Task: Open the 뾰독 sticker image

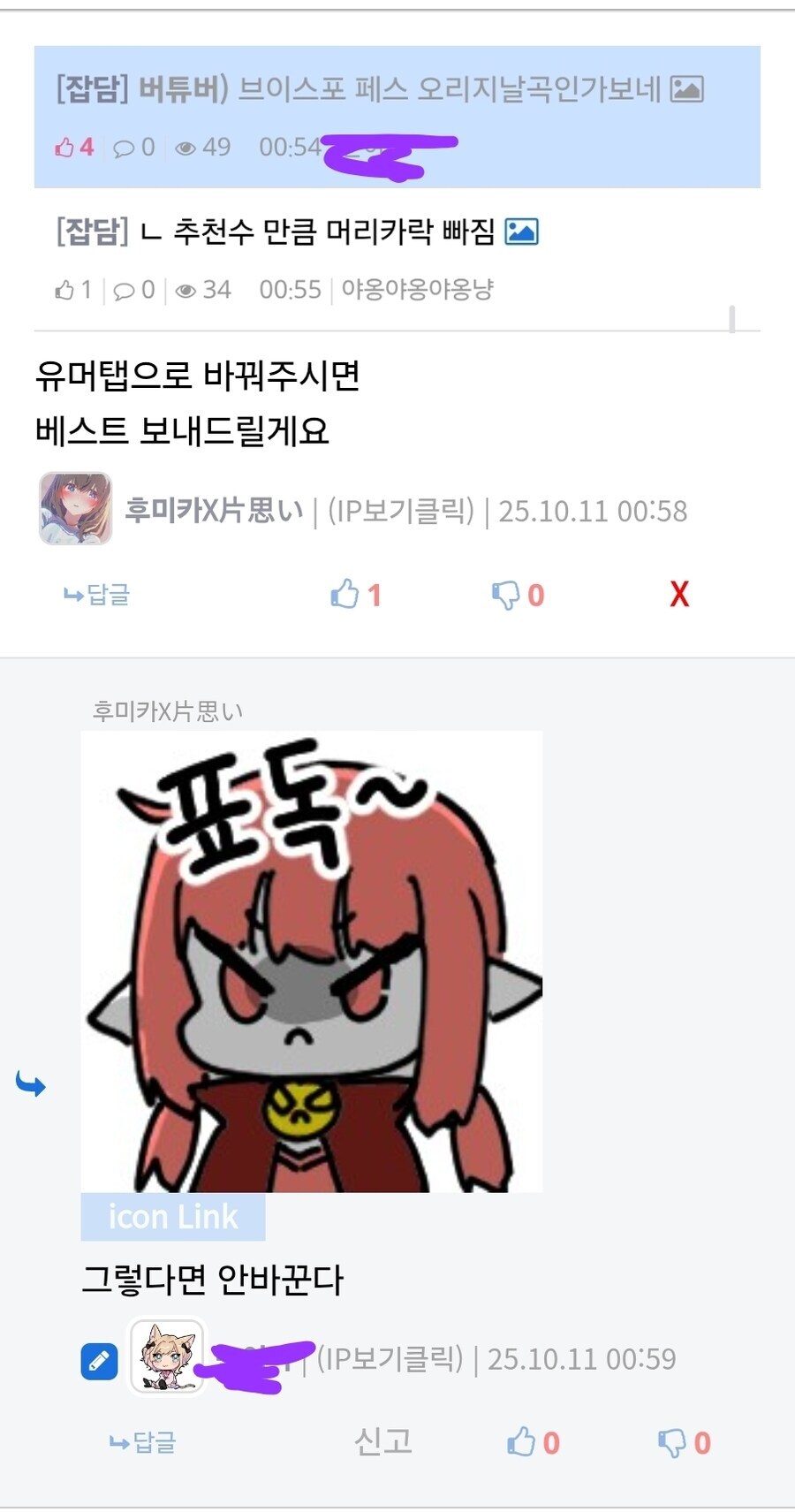Action: click(x=311, y=961)
